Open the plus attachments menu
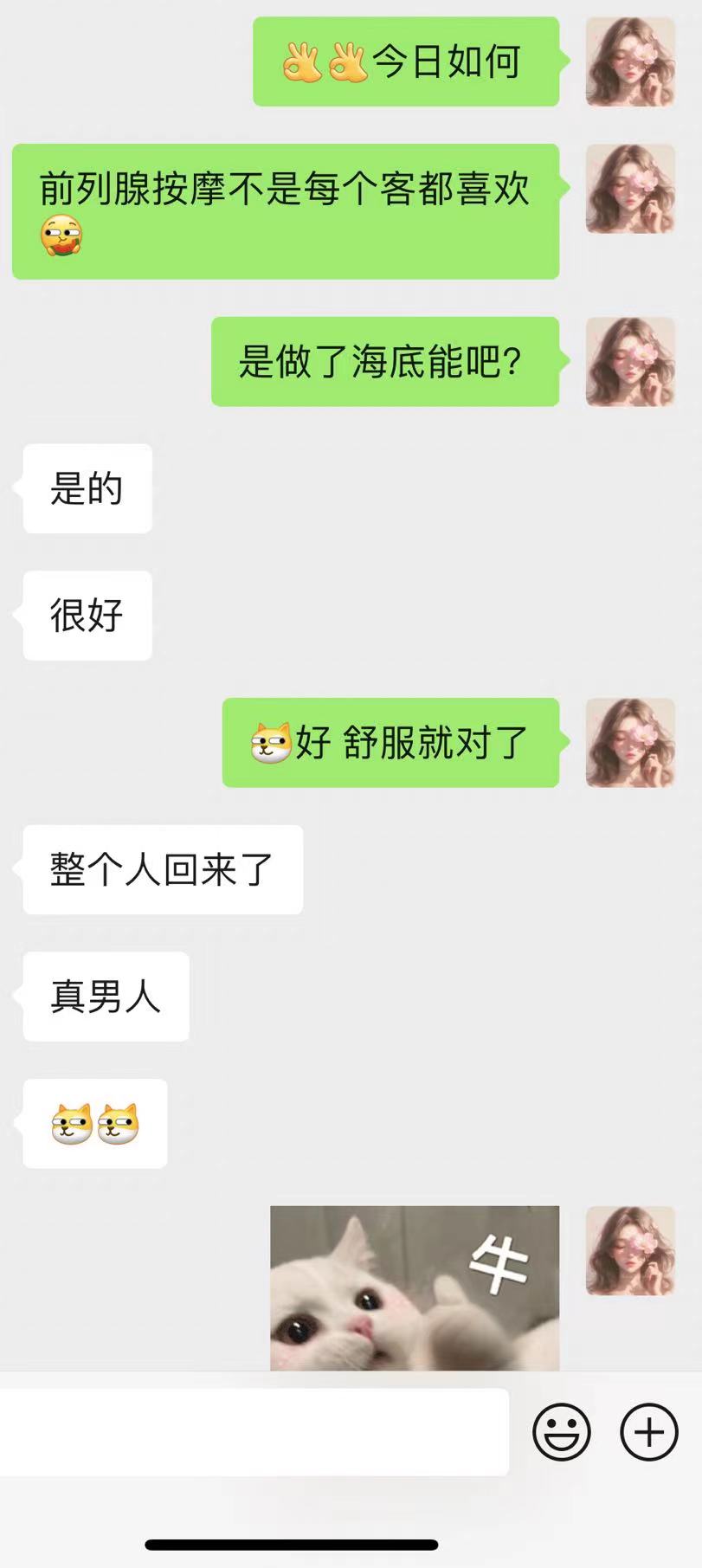 [648, 1432]
